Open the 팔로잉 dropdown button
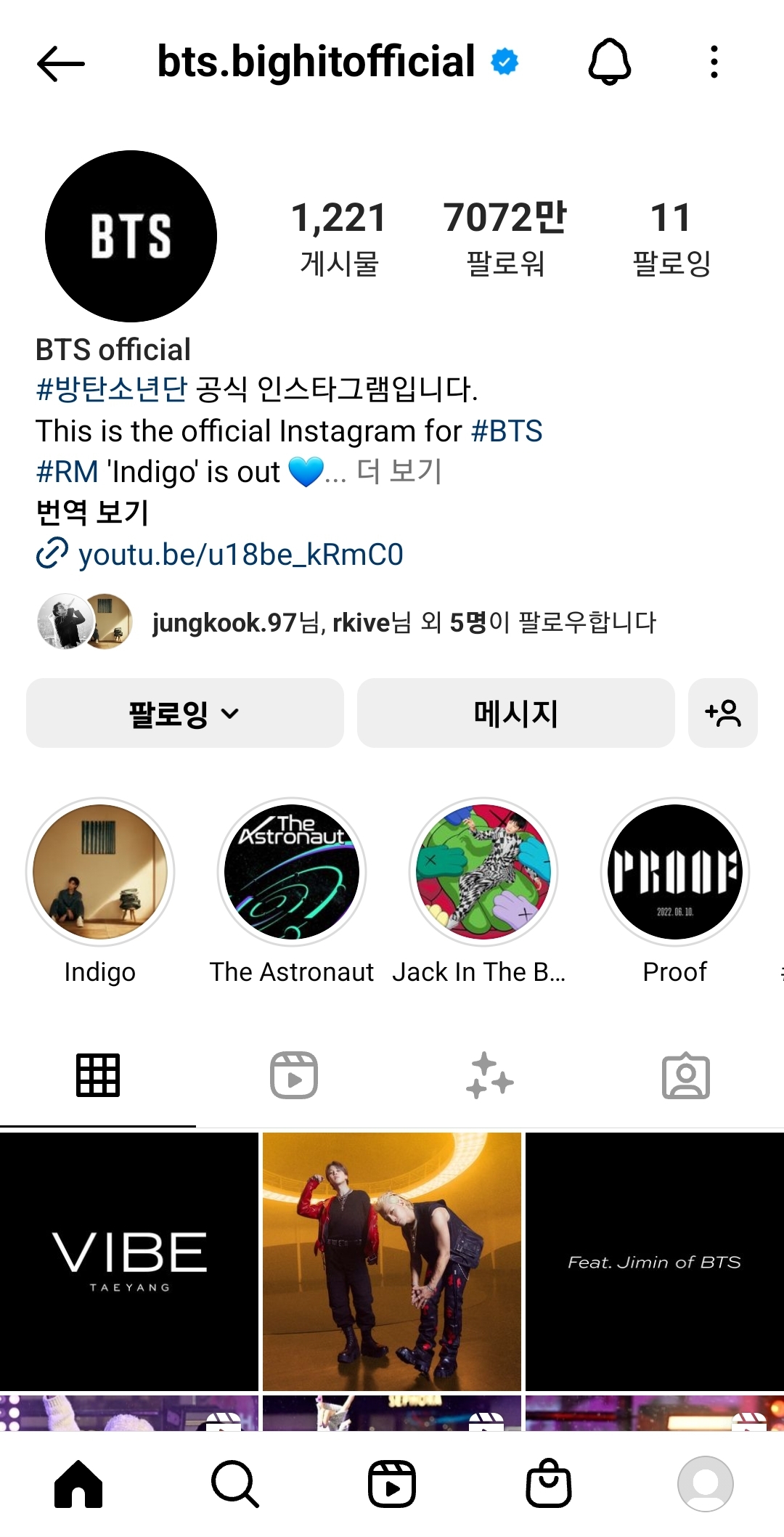The width and height of the screenshot is (784, 1537). (x=185, y=713)
